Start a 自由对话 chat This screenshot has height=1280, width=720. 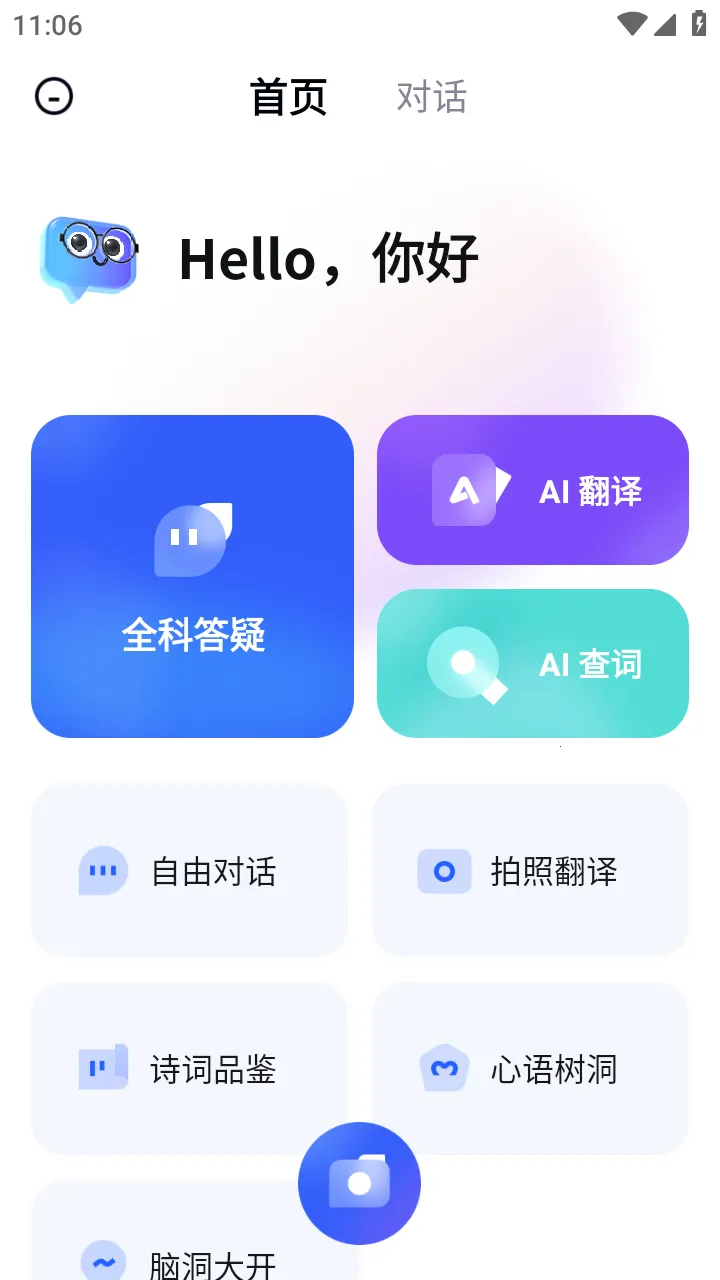(189, 871)
